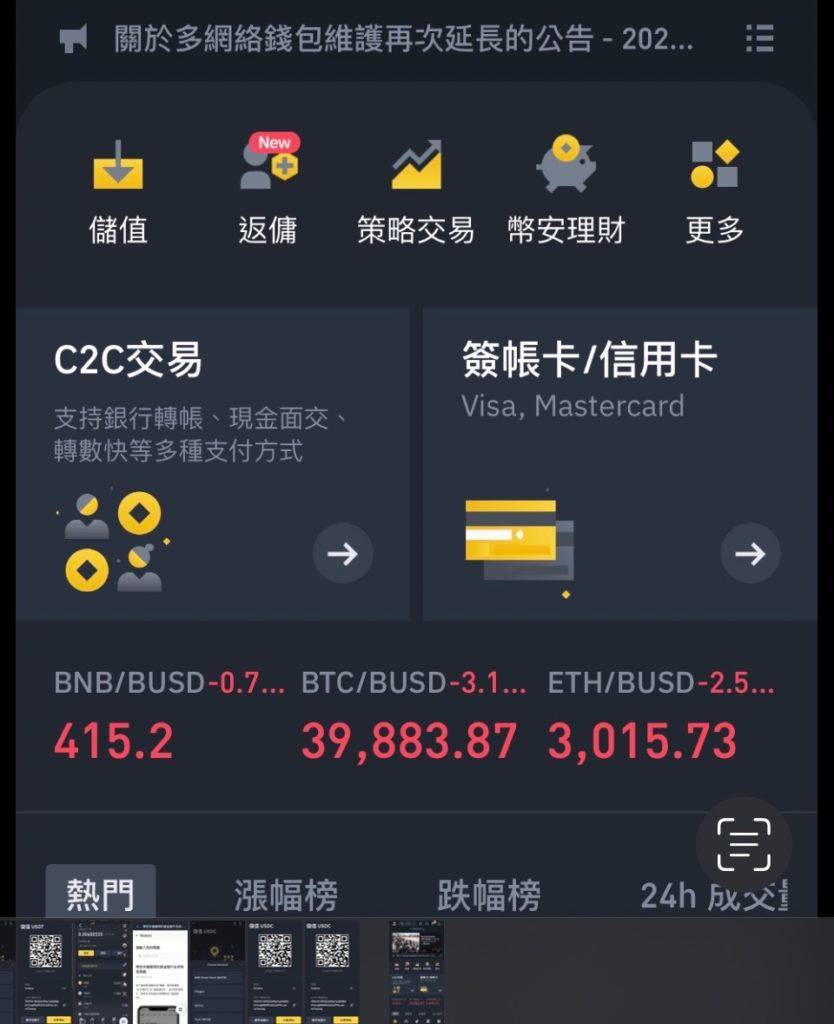Open the 簽帳卡/信用卡 card

620,464
